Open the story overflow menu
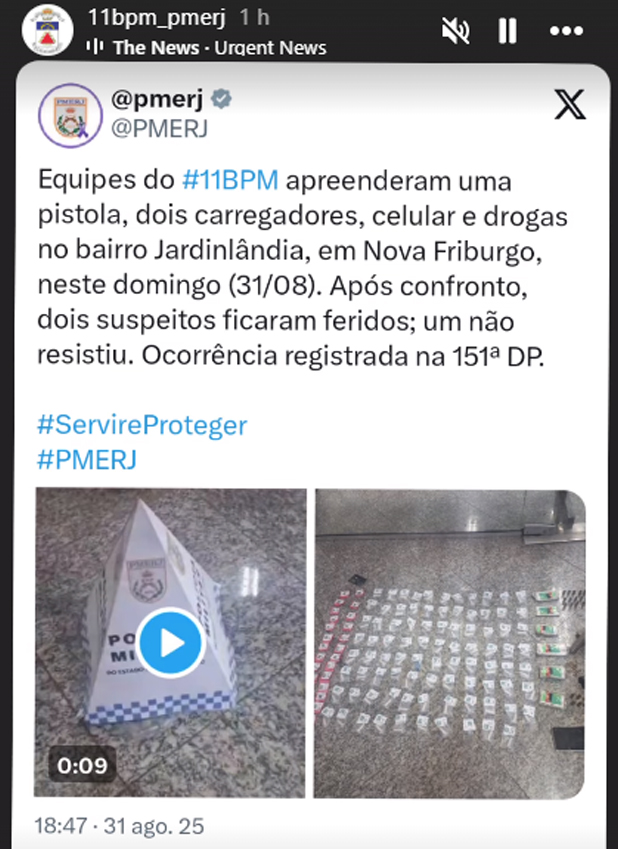 [x=566, y=31]
